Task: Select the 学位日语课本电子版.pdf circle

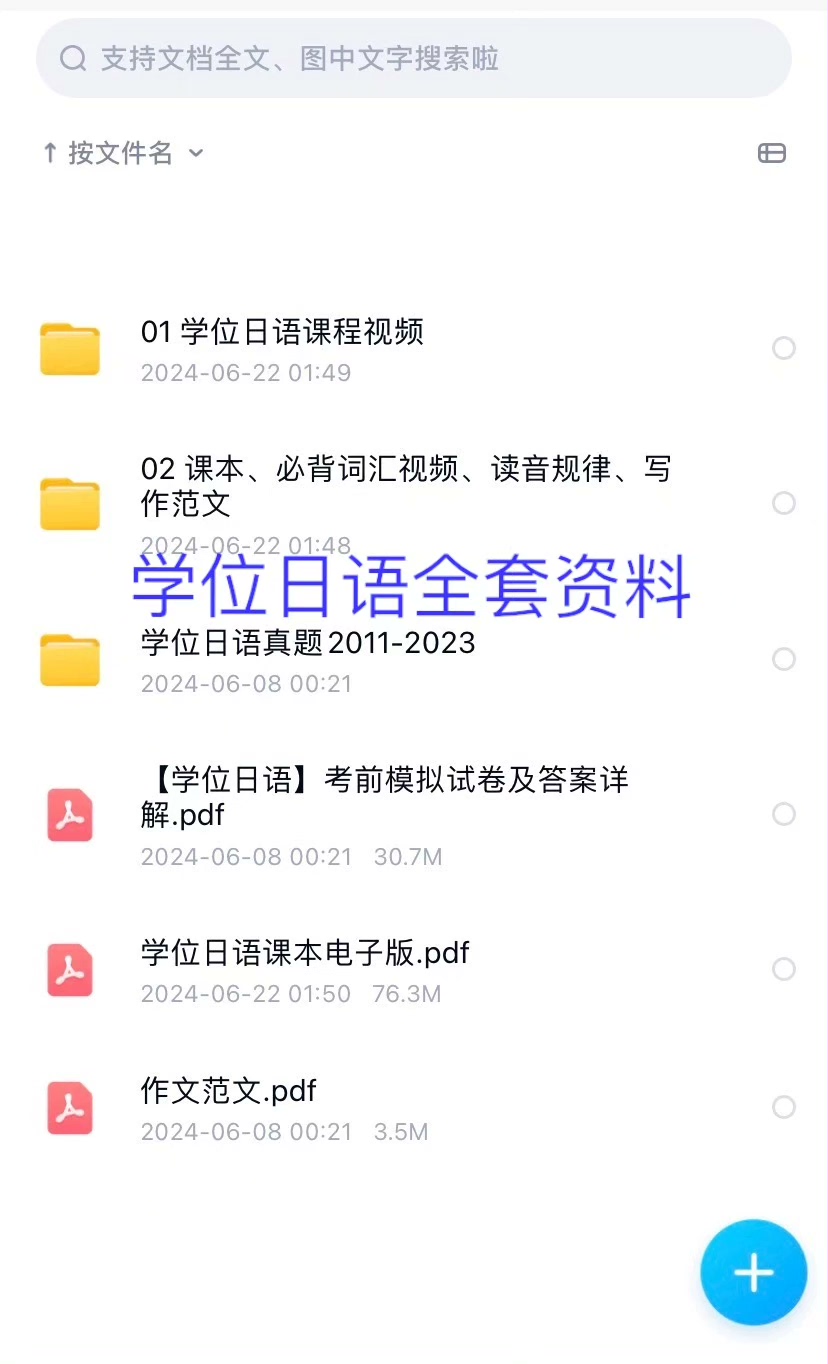Action: pyautogui.click(x=784, y=969)
